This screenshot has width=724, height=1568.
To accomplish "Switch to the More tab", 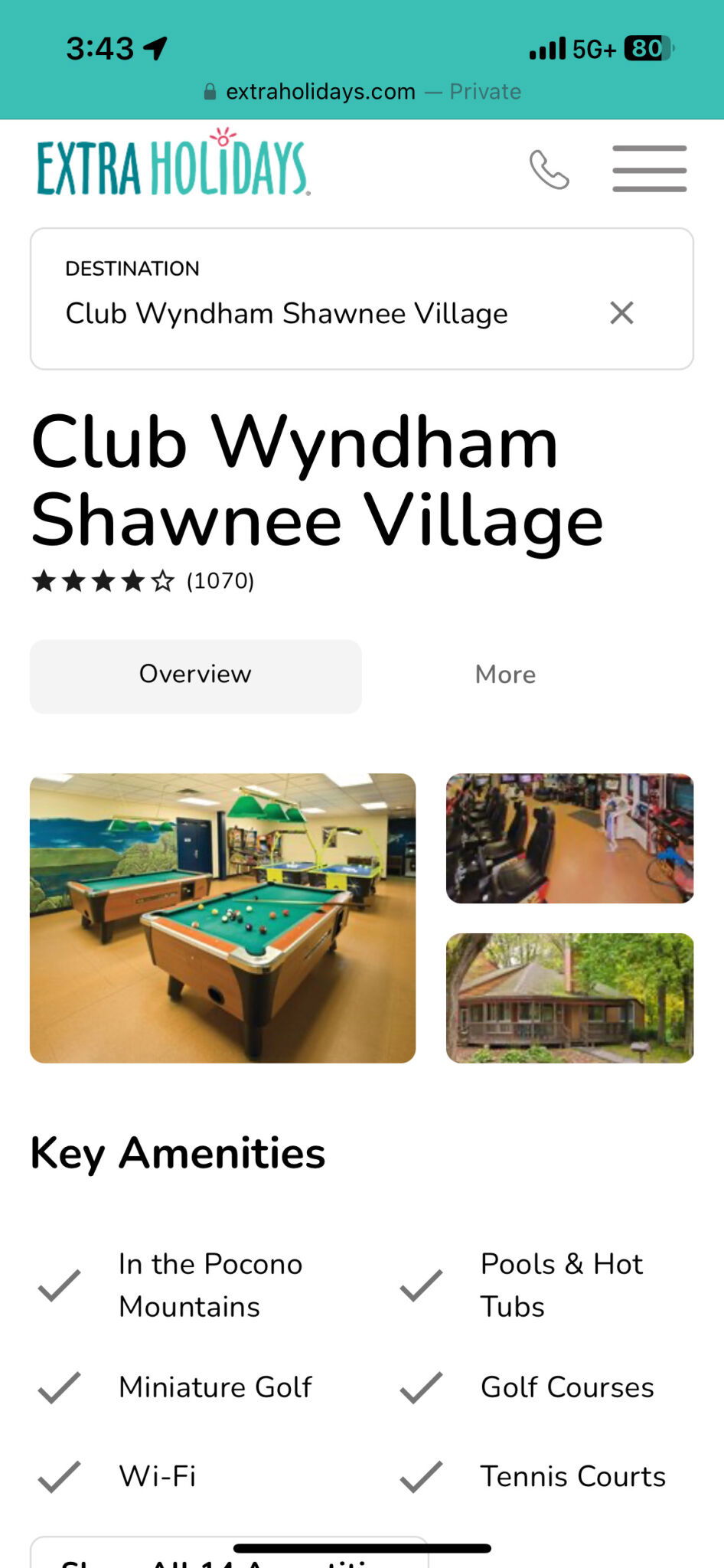I will [505, 675].
